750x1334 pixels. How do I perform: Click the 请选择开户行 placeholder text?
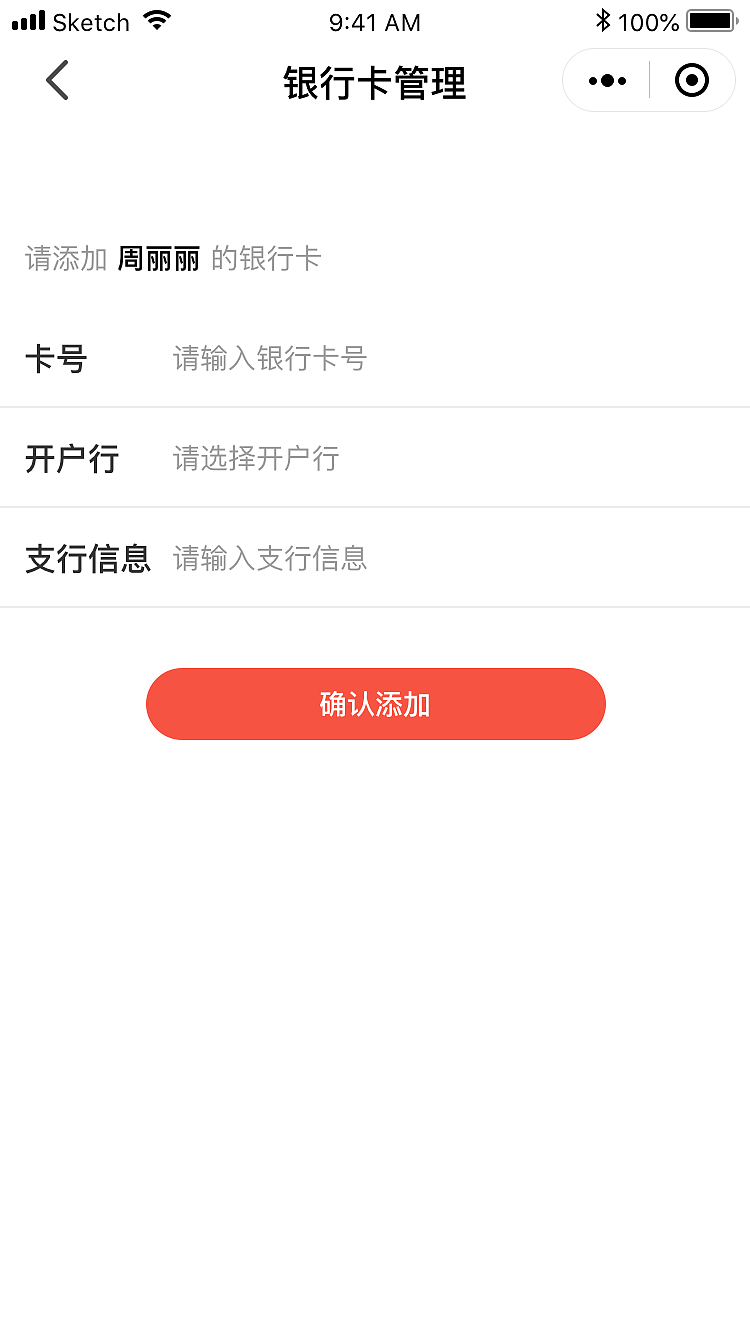[256, 458]
